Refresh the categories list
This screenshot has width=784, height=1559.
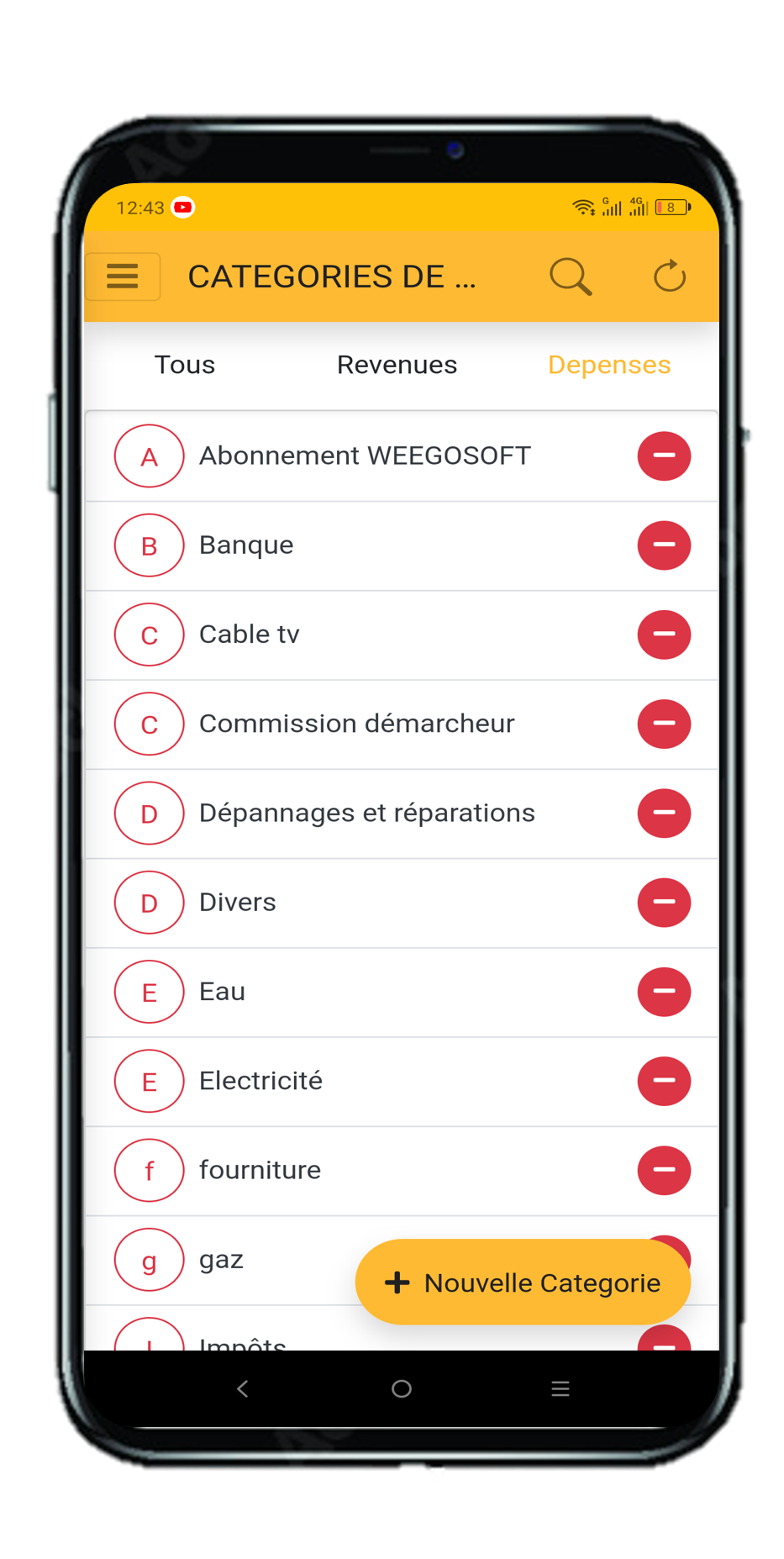[x=669, y=277]
